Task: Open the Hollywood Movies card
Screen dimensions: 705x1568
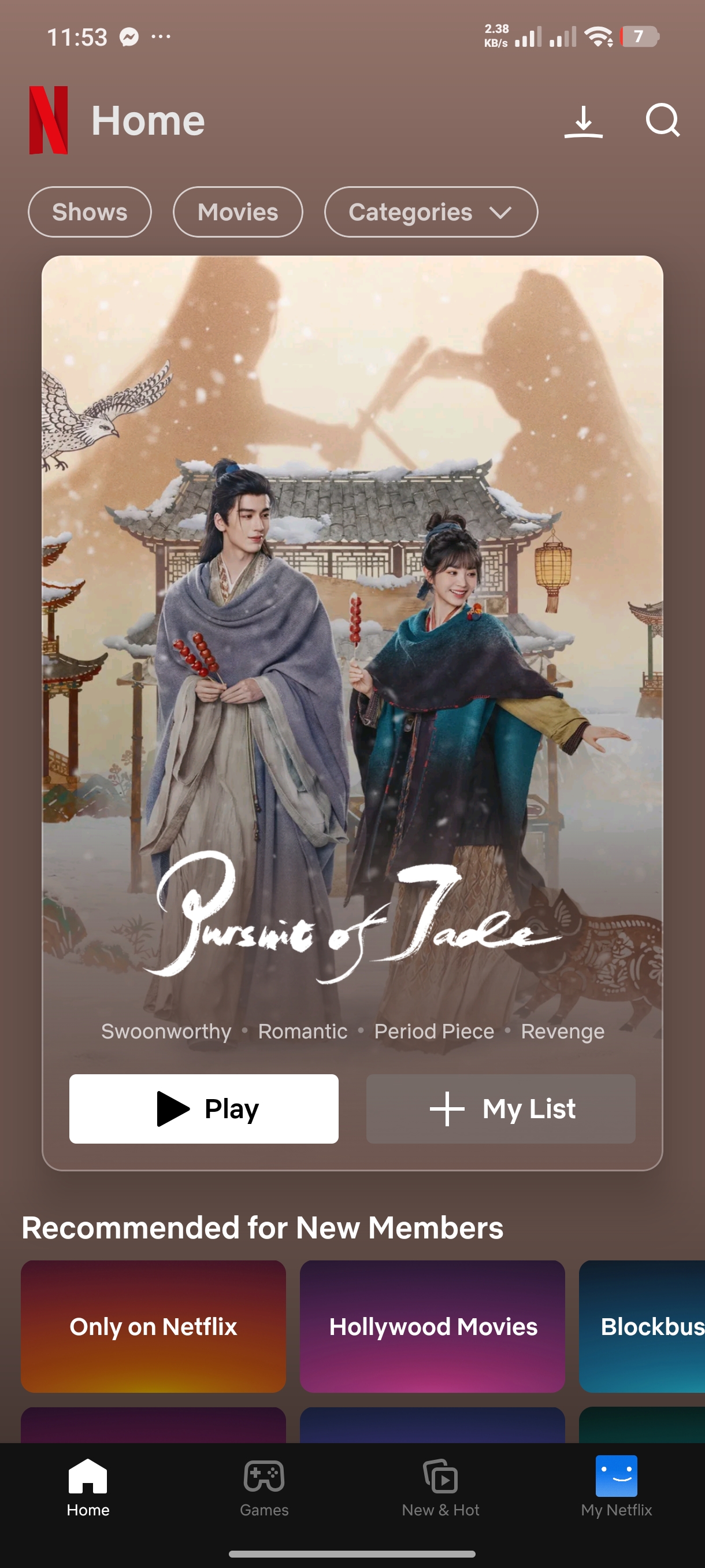Action: click(x=432, y=1326)
